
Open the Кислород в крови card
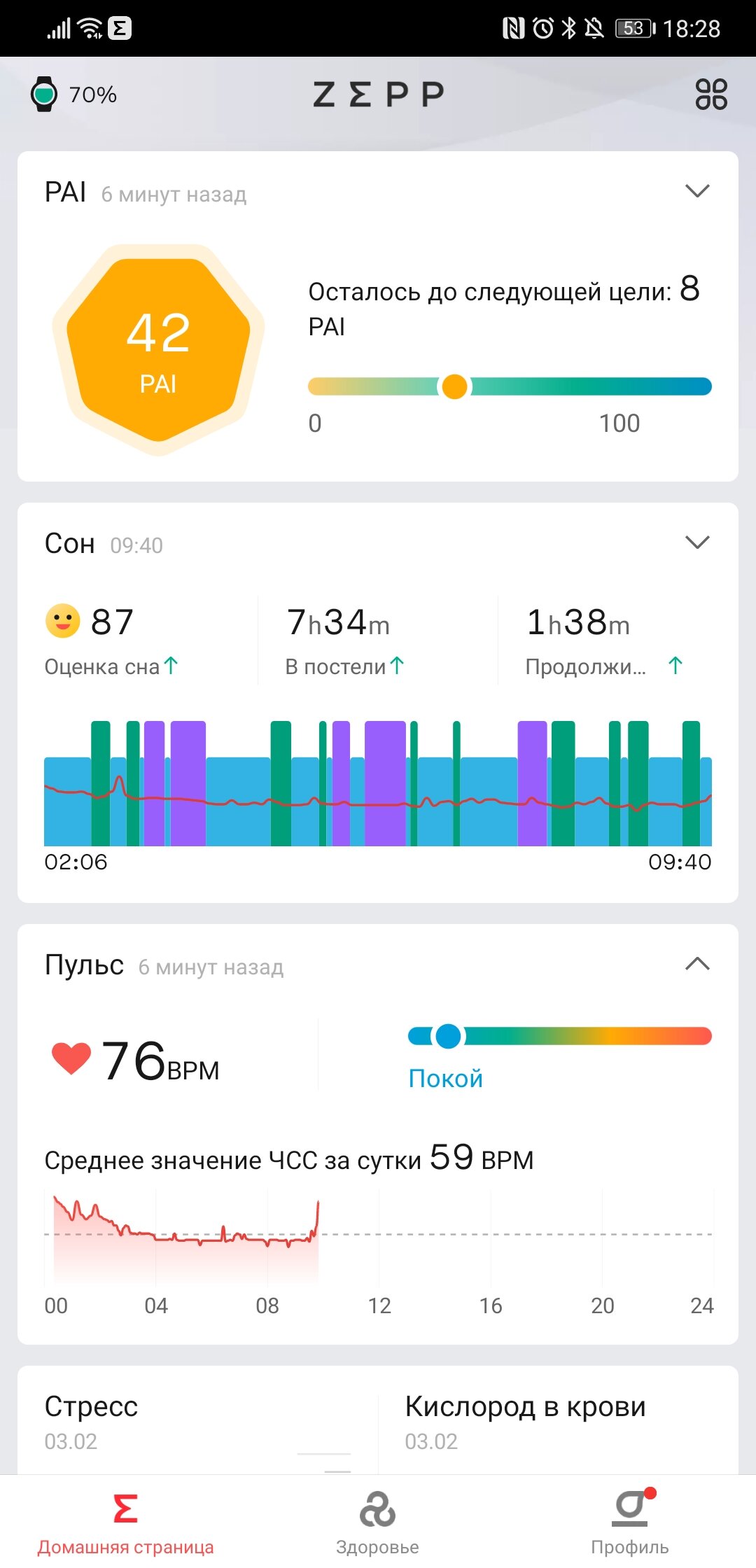click(x=558, y=1421)
